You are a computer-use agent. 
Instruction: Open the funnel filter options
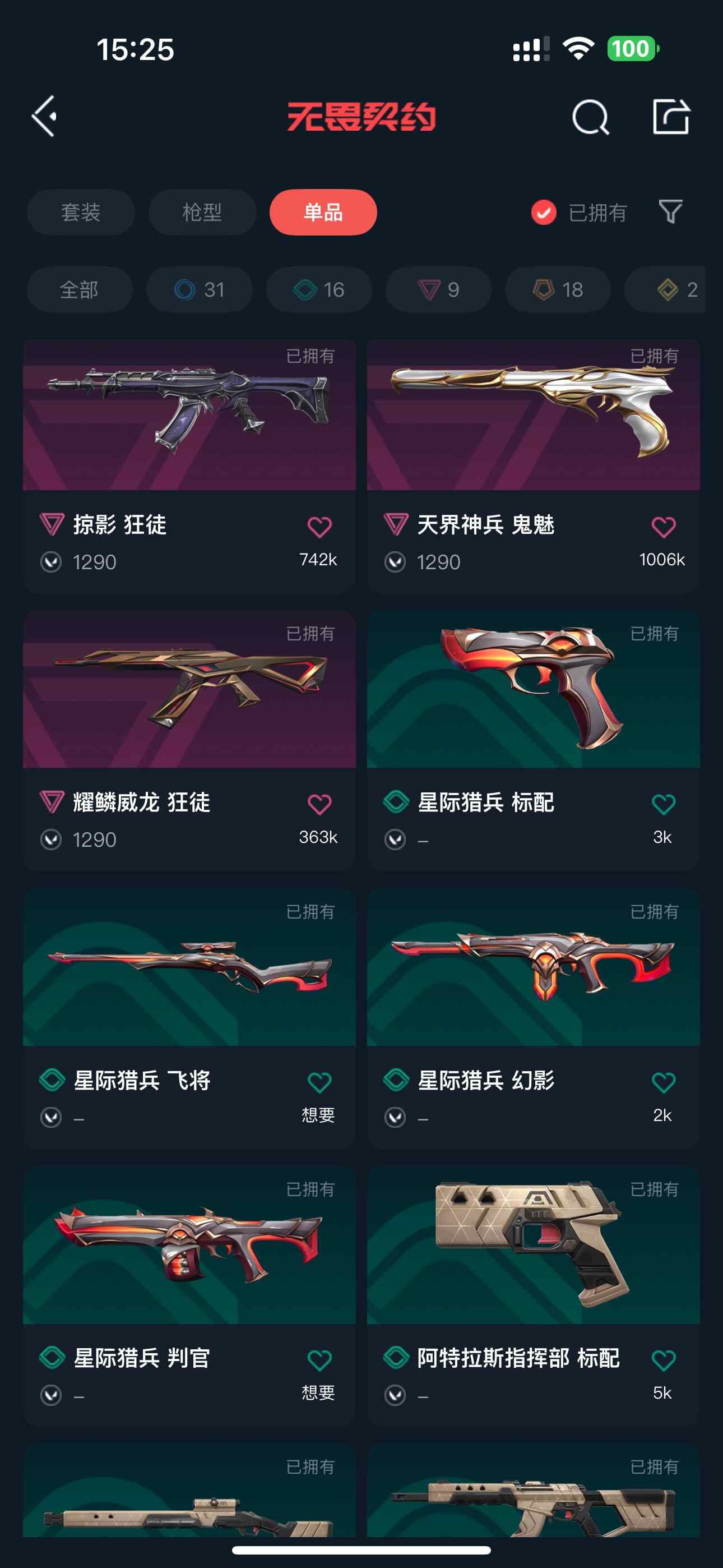[670, 212]
